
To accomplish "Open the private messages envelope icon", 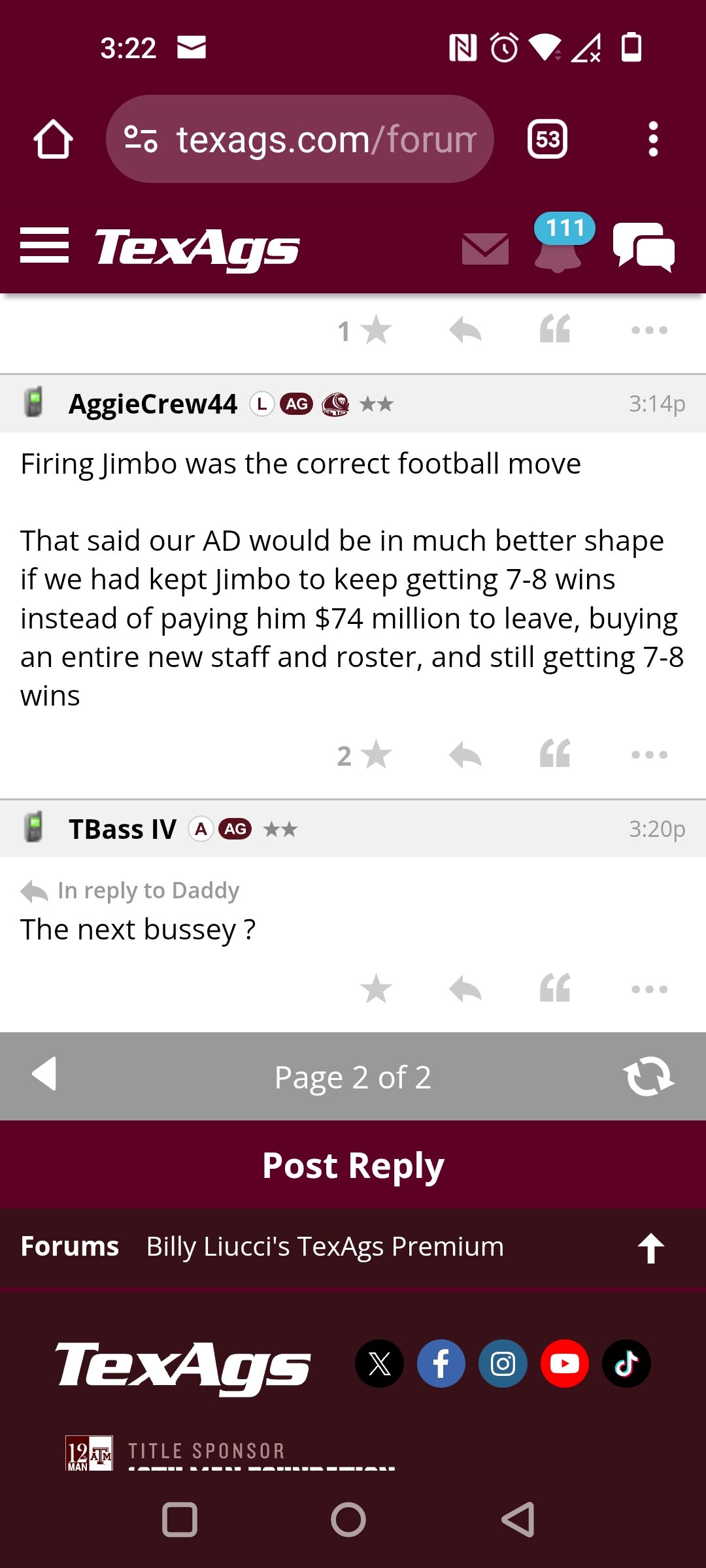I will tap(485, 249).
